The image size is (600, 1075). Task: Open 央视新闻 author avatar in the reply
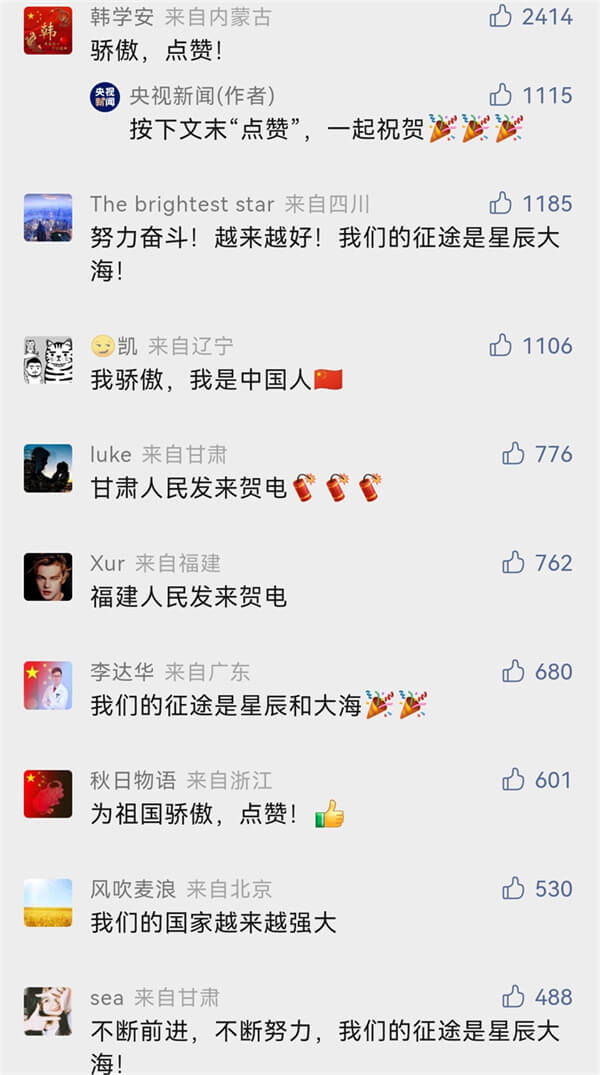(105, 97)
